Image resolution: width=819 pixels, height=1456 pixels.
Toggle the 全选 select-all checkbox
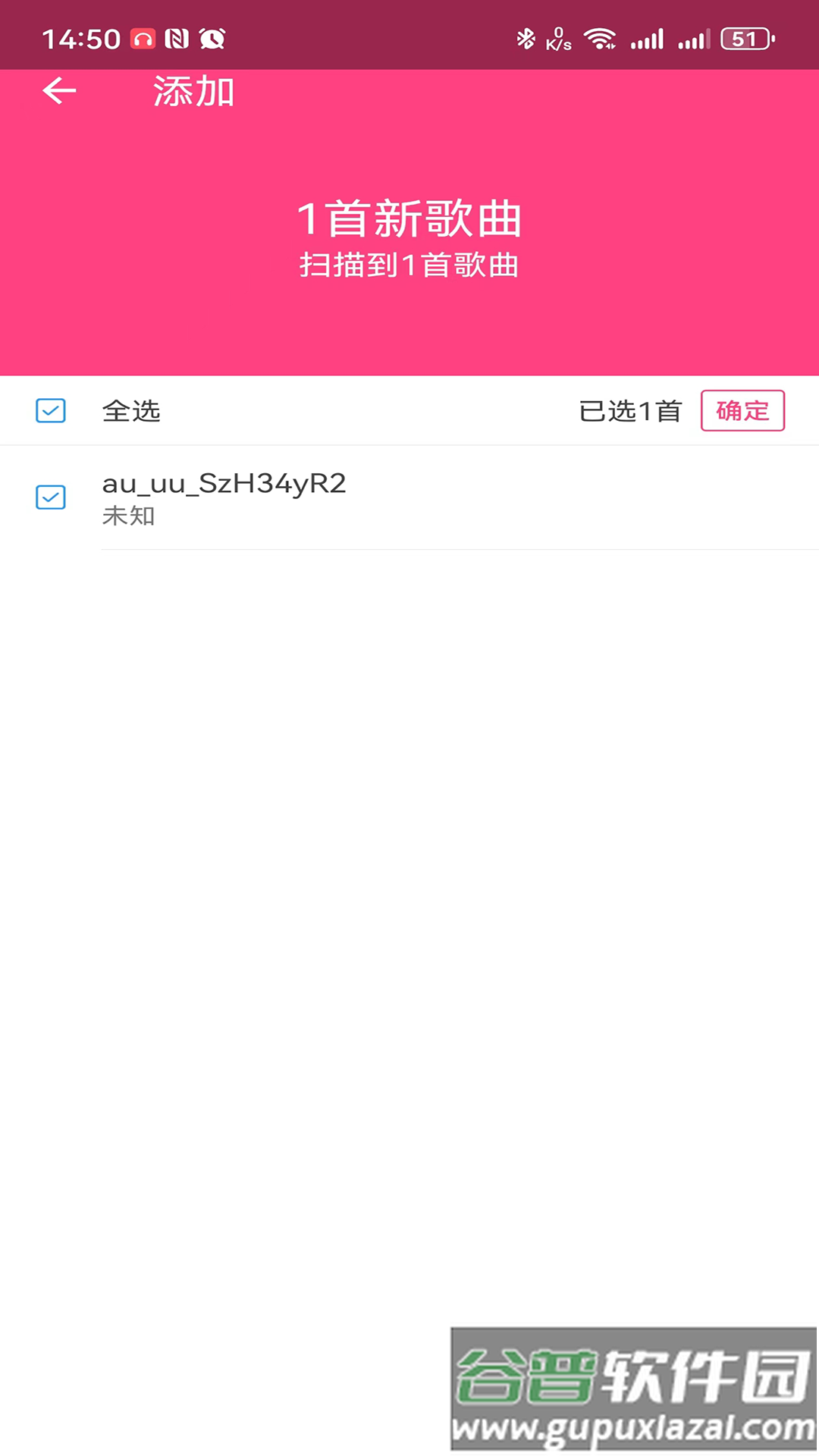coord(51,411)
